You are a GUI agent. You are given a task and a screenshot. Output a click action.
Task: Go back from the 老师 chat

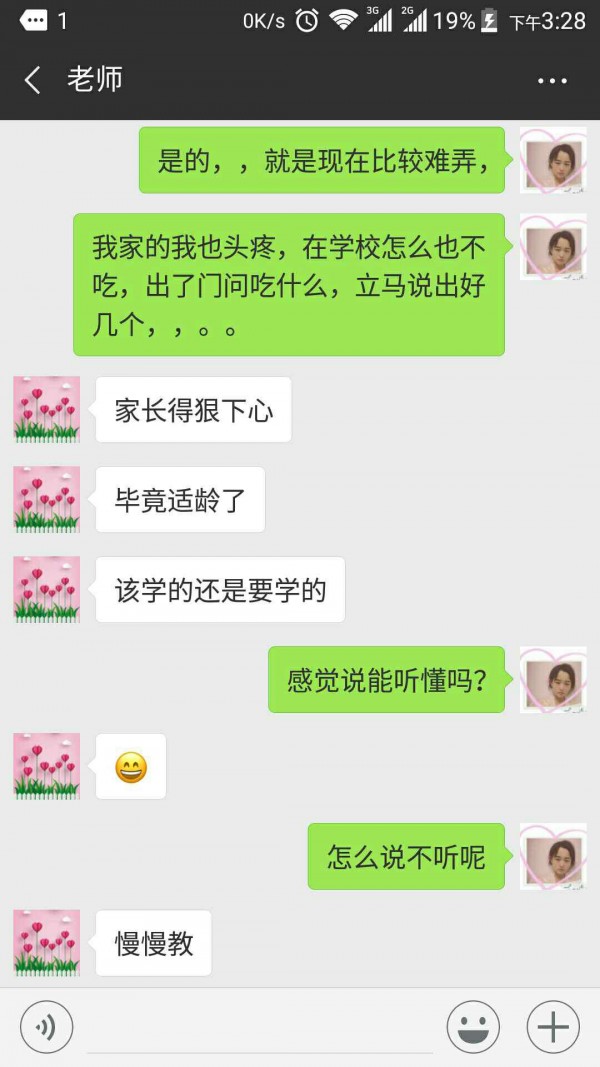(33, 80)
